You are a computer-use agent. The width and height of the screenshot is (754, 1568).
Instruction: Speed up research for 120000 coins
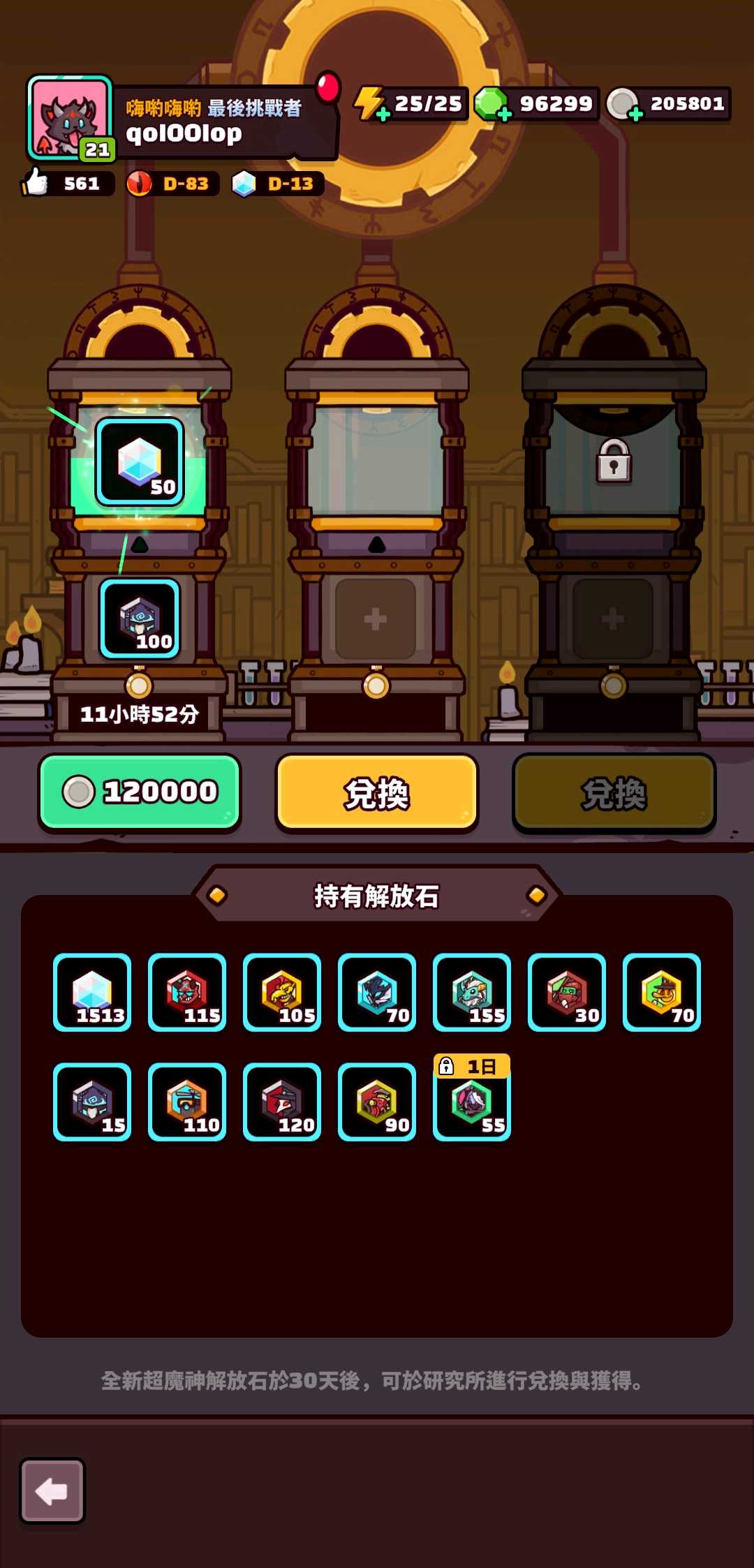click(140, 792)
